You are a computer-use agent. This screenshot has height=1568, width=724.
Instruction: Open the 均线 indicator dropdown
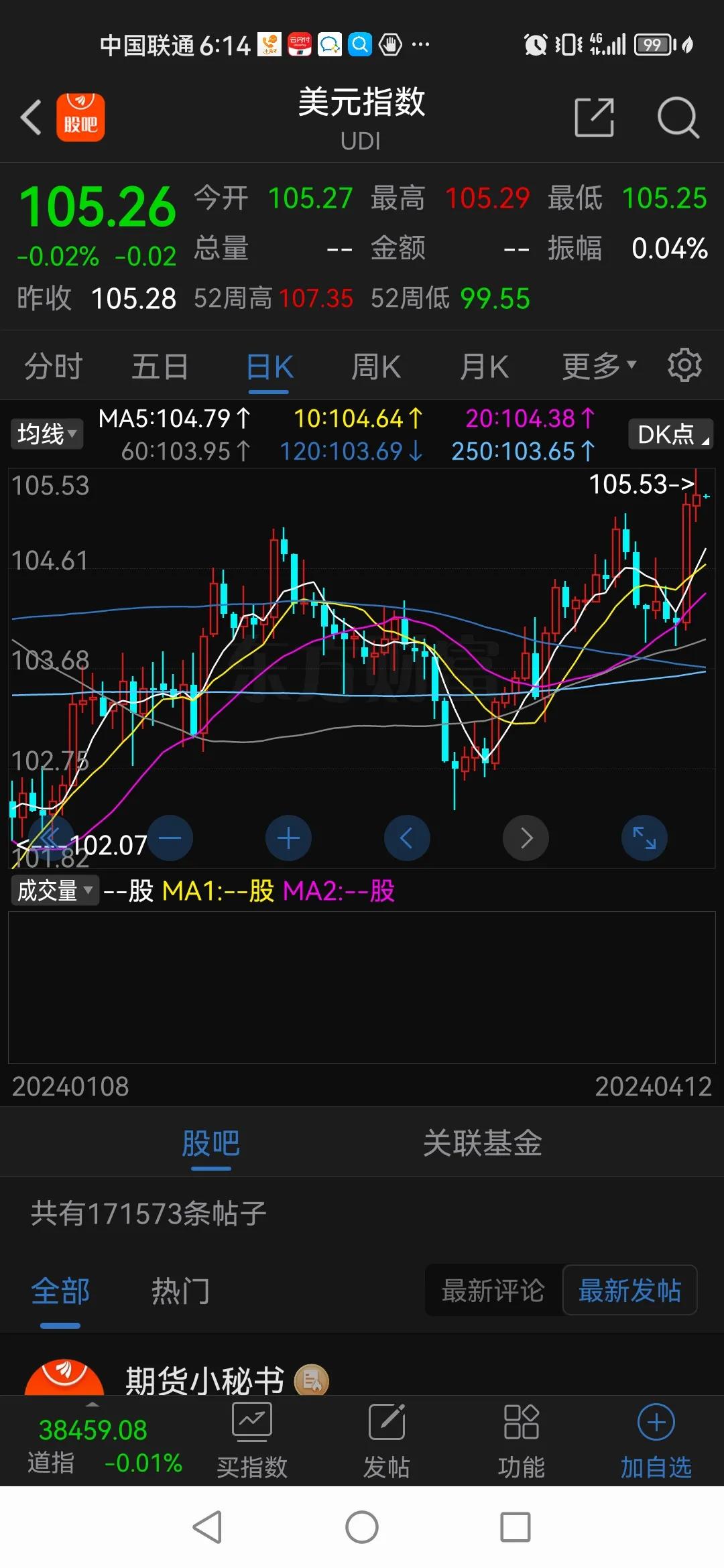coord(46,434)
